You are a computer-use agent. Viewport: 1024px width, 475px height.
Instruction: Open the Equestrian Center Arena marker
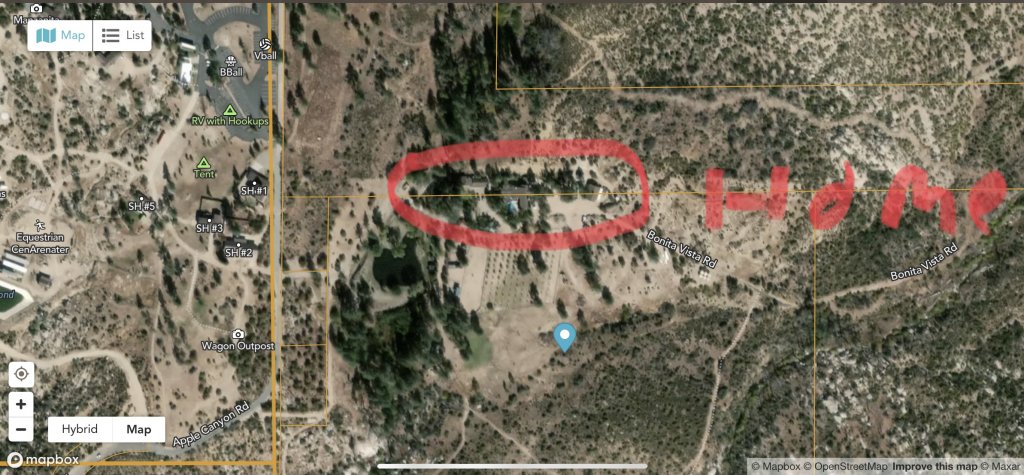pos(39,224)
